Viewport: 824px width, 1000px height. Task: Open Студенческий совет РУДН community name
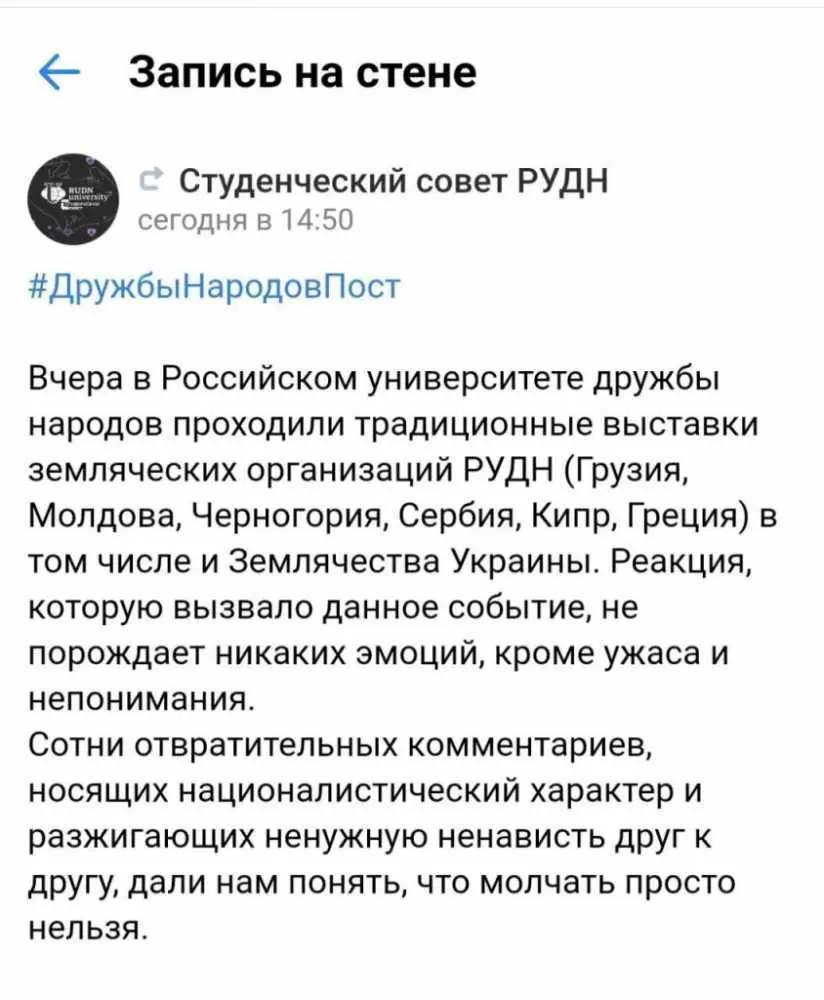(392, 183)
